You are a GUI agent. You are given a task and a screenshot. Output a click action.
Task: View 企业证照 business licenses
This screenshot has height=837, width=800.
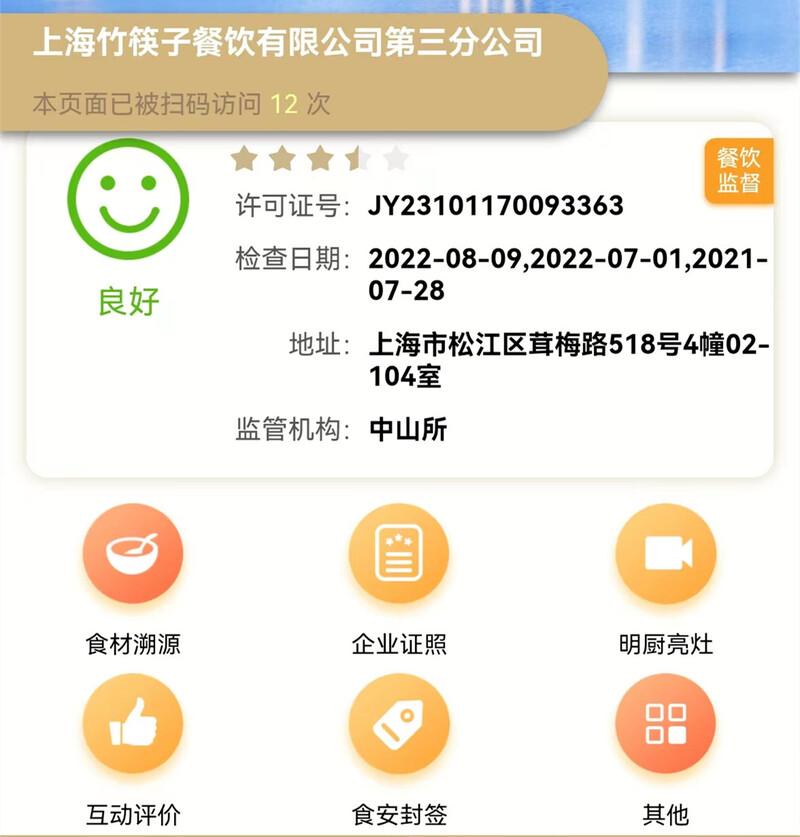399,554
